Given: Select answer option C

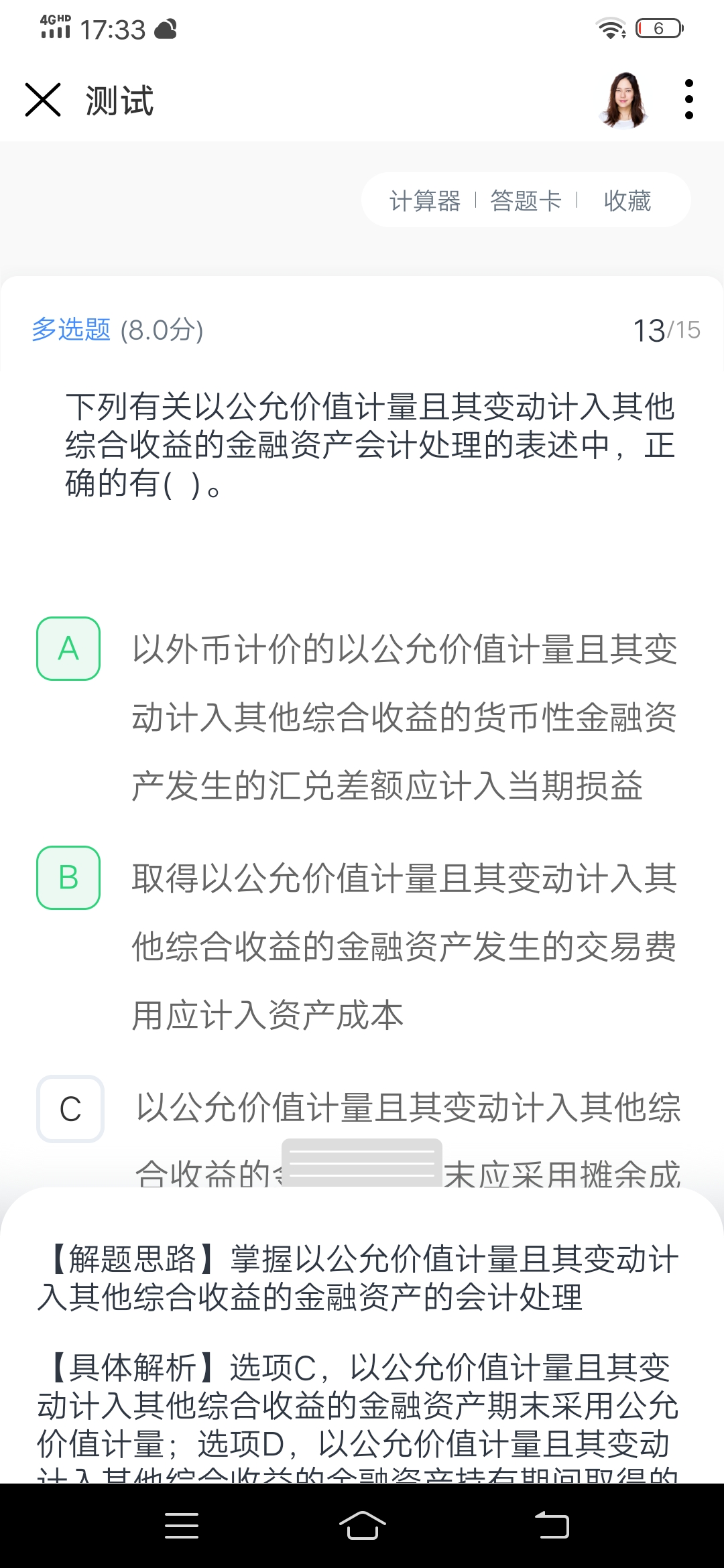Looking at the screenshot, I should (70, 1108).
